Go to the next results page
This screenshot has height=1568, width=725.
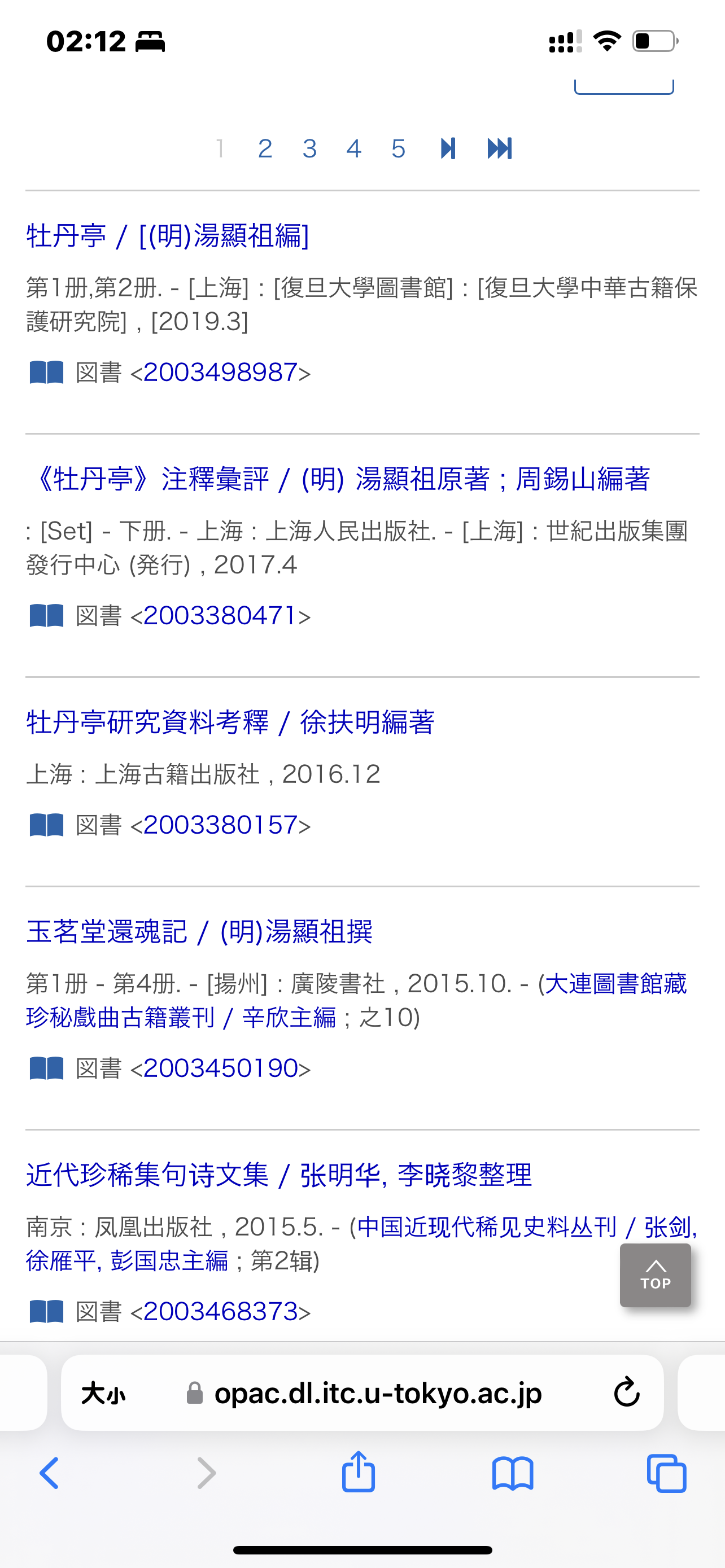coord(448,148)
